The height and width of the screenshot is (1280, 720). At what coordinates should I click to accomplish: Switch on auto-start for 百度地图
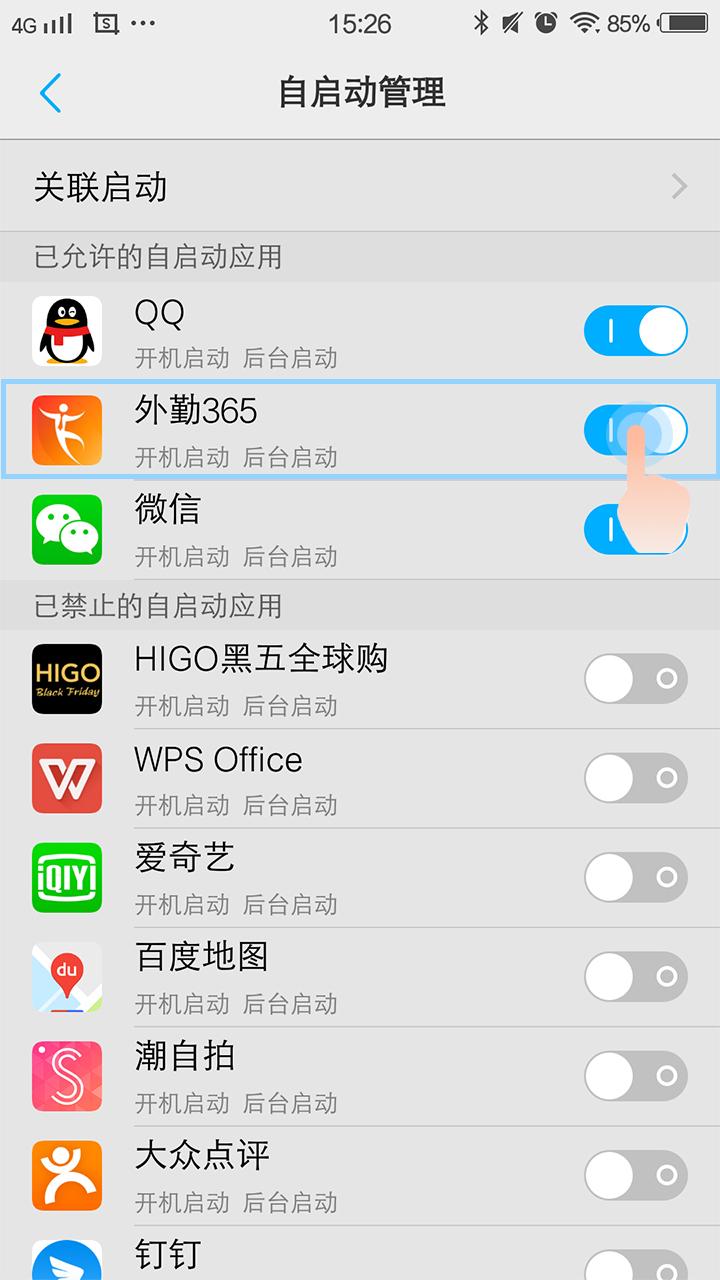pos(635,976)
